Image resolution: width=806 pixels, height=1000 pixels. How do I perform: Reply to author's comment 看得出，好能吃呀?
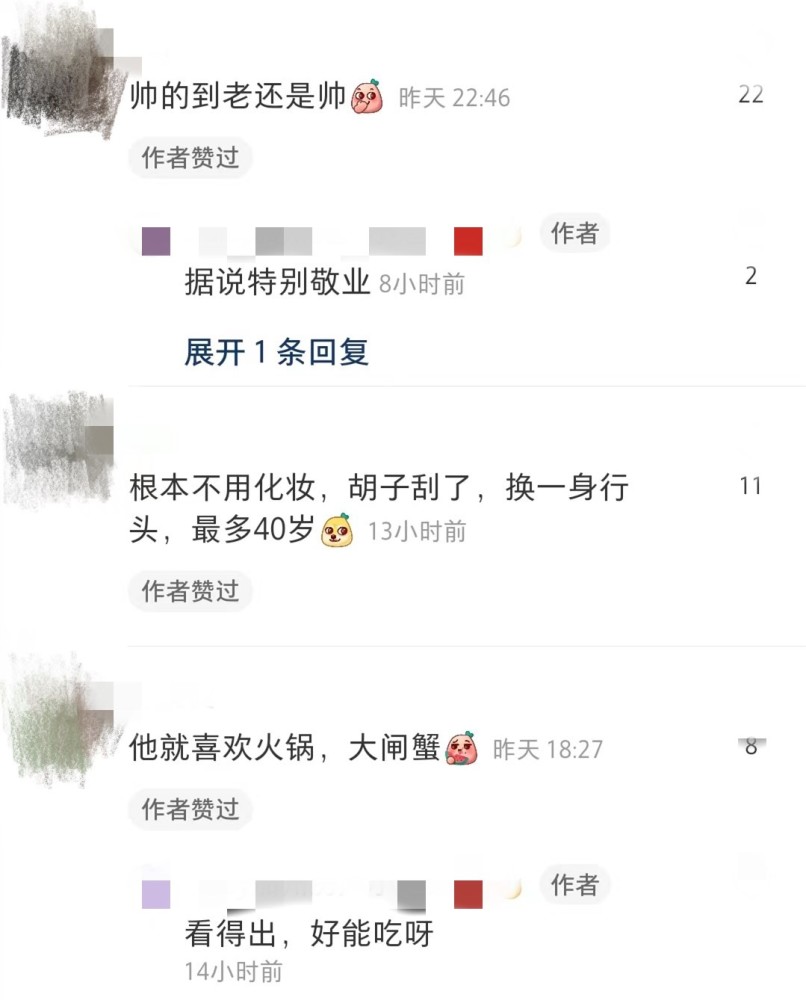click(x=309, y=934)
